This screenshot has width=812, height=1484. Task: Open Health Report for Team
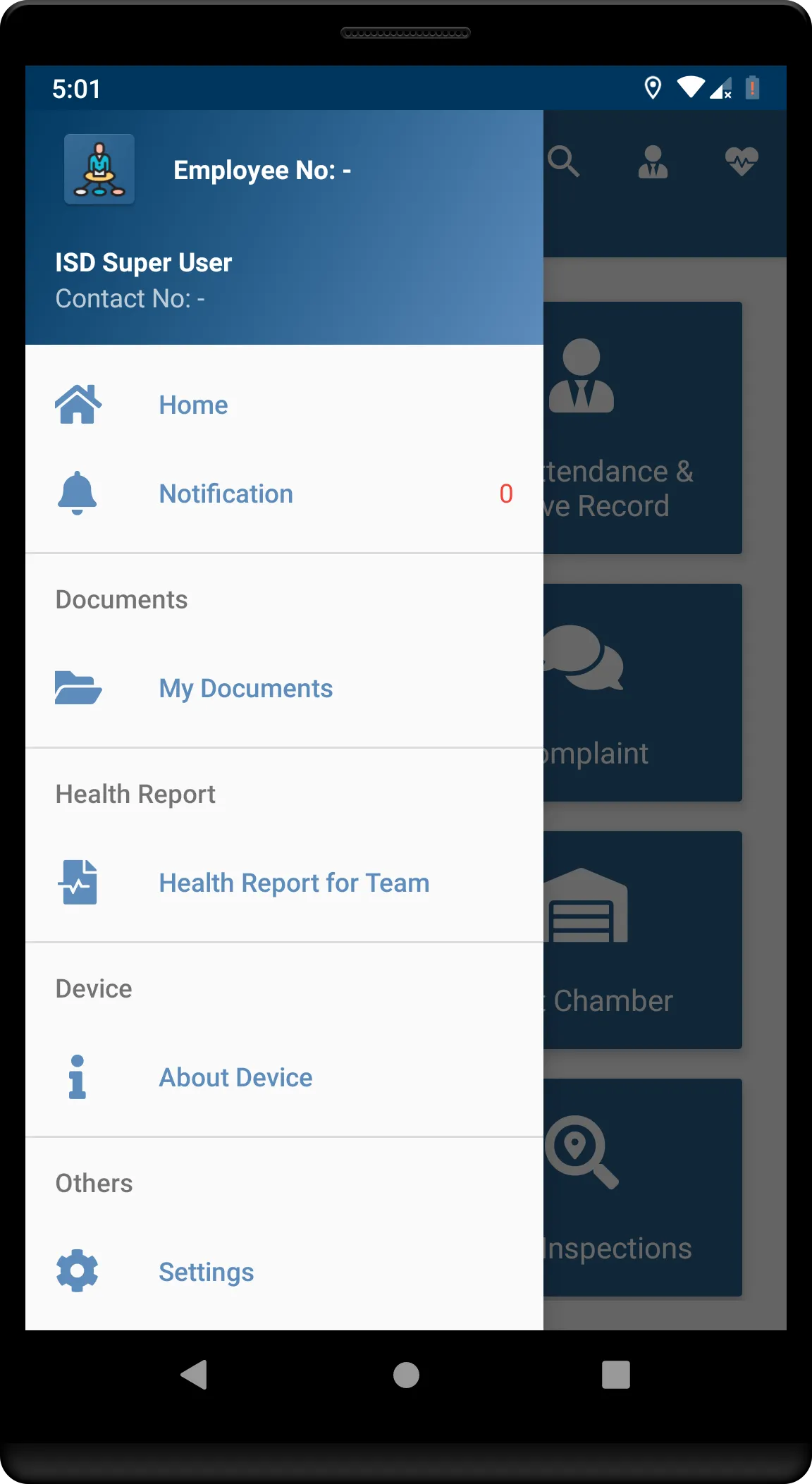(x=294, y=883)
